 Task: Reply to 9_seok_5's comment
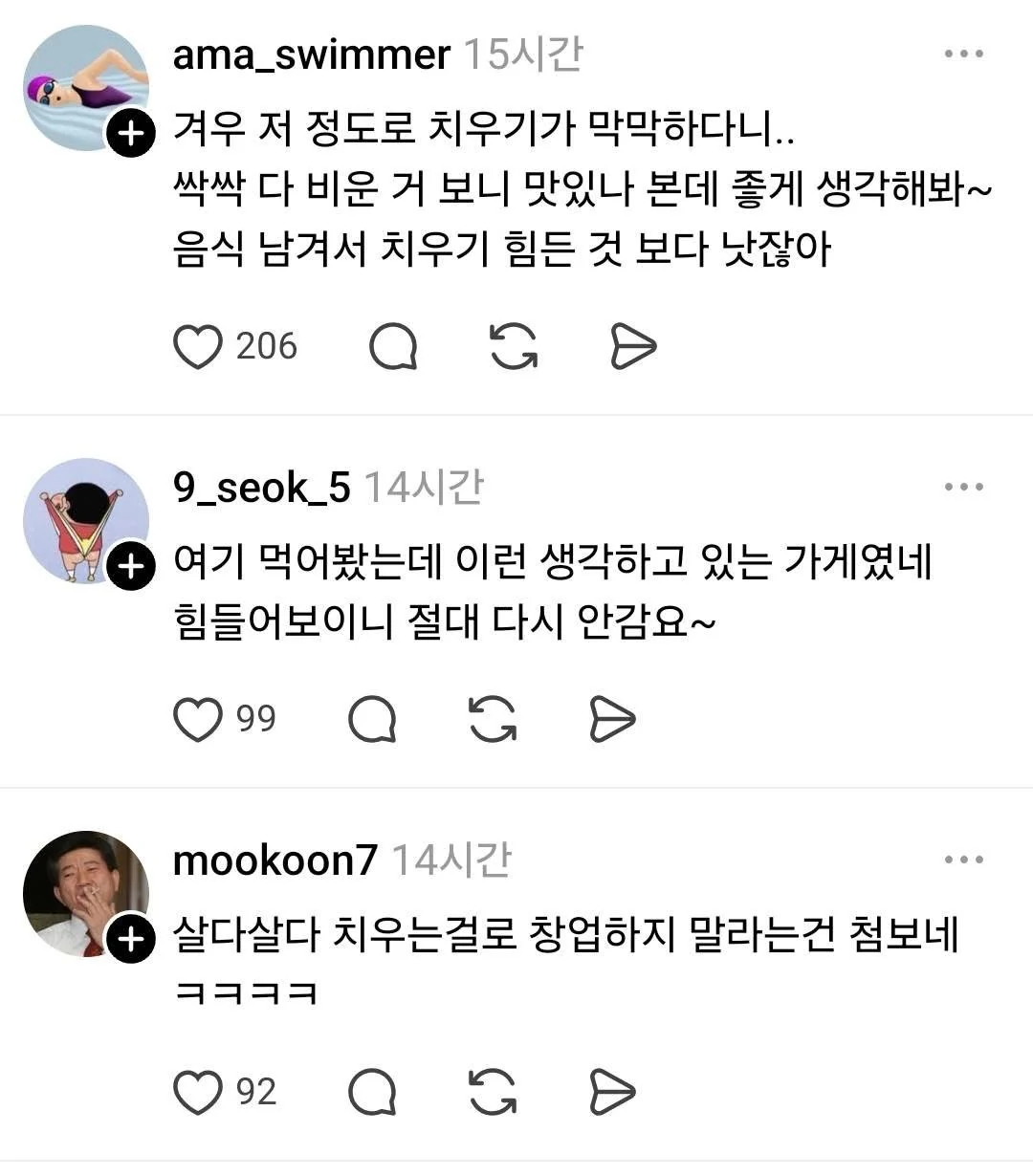click(372, 720)
